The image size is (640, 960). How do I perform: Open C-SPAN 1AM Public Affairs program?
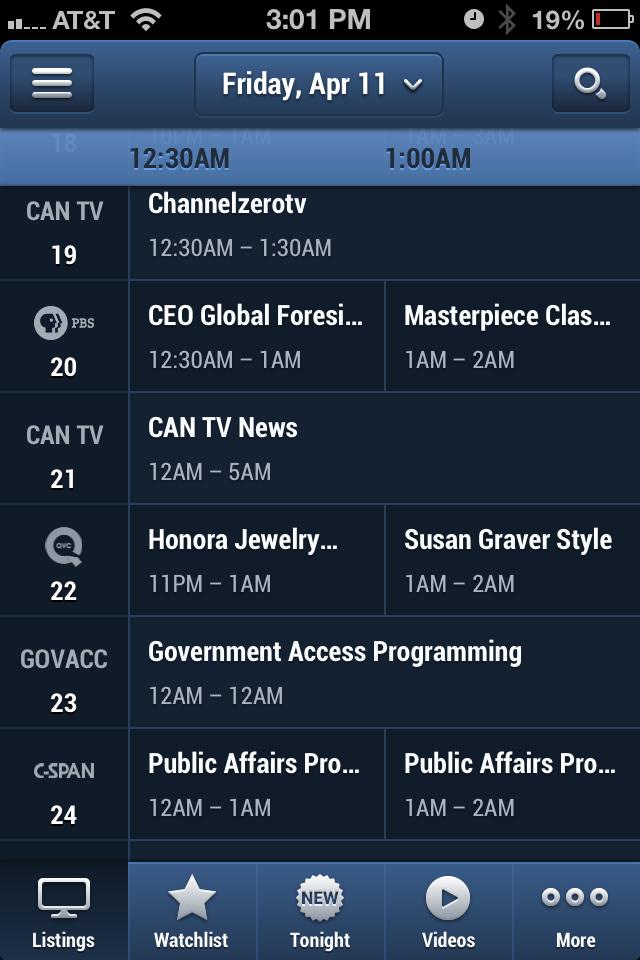coord(512,784)
